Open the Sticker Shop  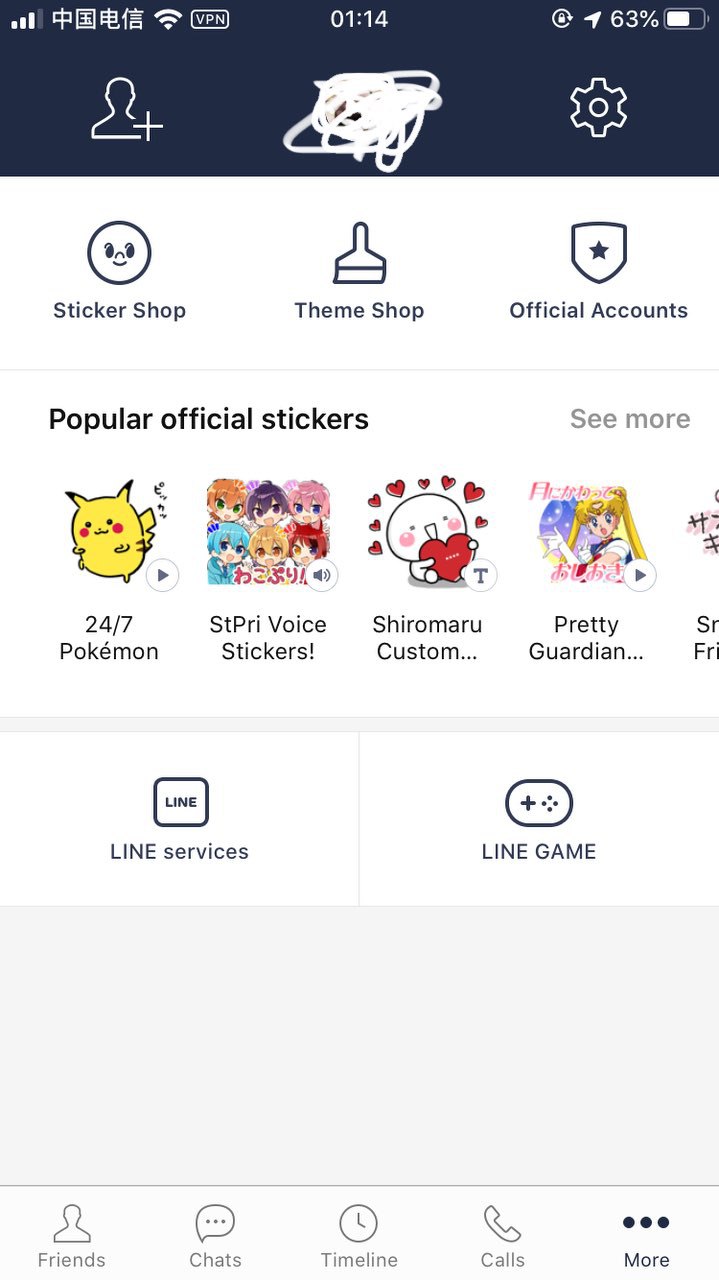pos(119,271)
